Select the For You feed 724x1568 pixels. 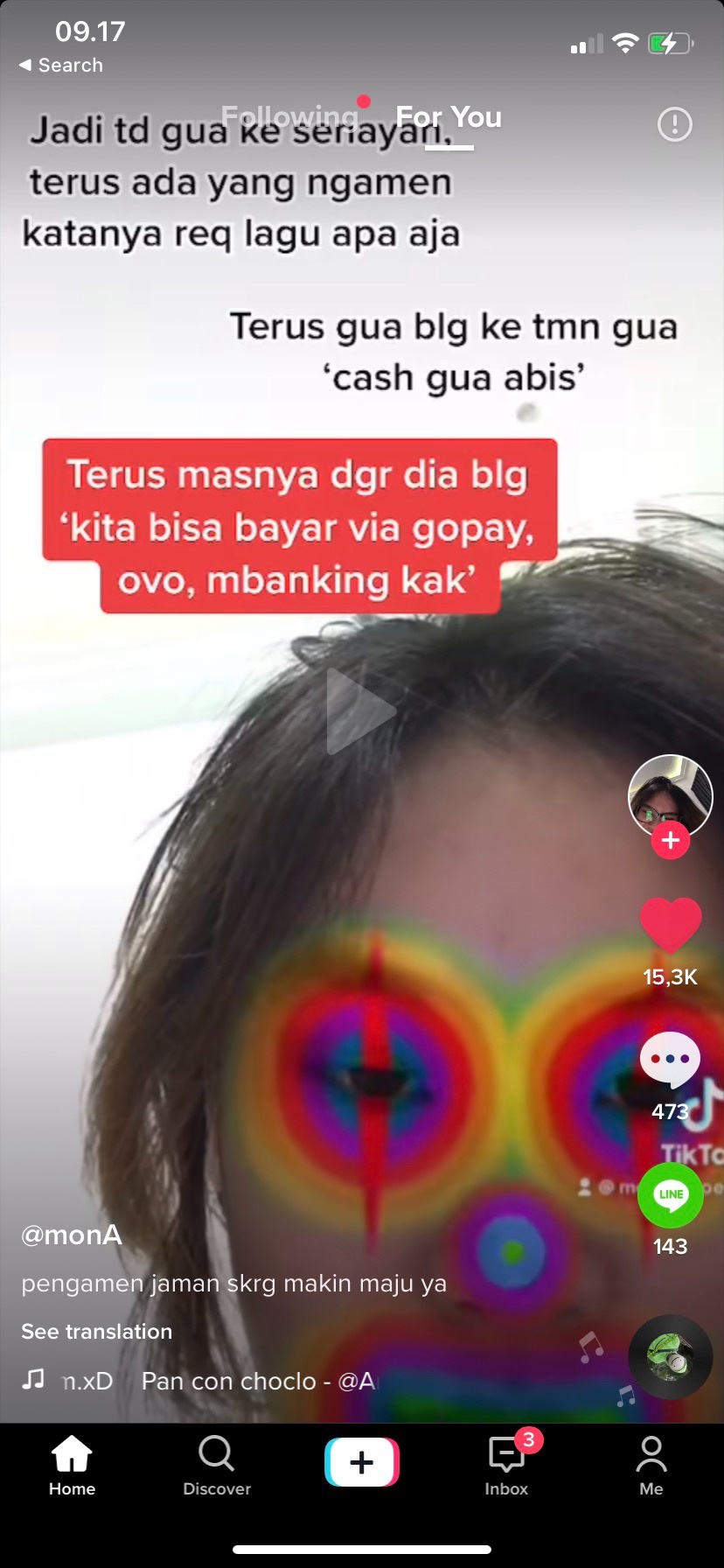[449, 116]
